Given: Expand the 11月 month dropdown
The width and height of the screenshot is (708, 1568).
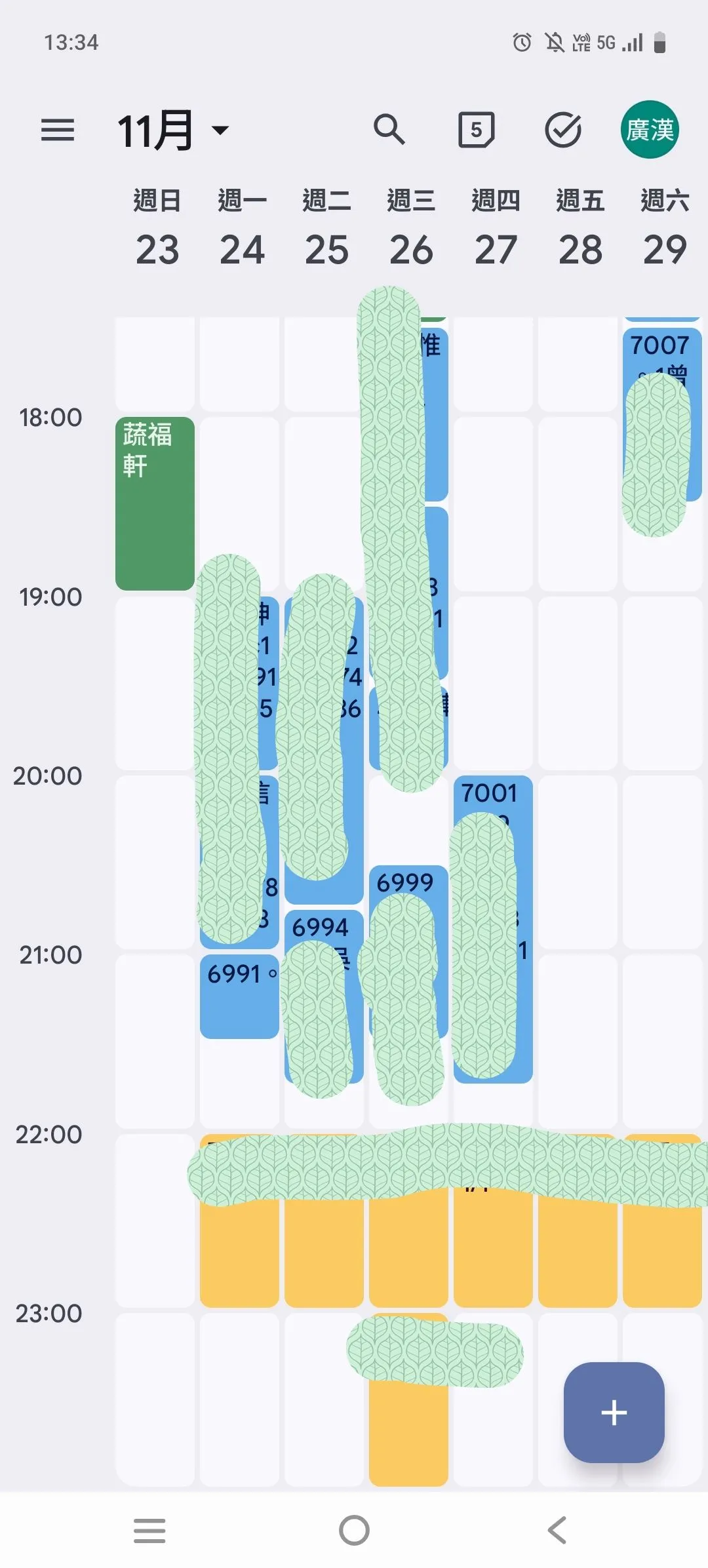Looking at the screenshot, I should [174, 130].
